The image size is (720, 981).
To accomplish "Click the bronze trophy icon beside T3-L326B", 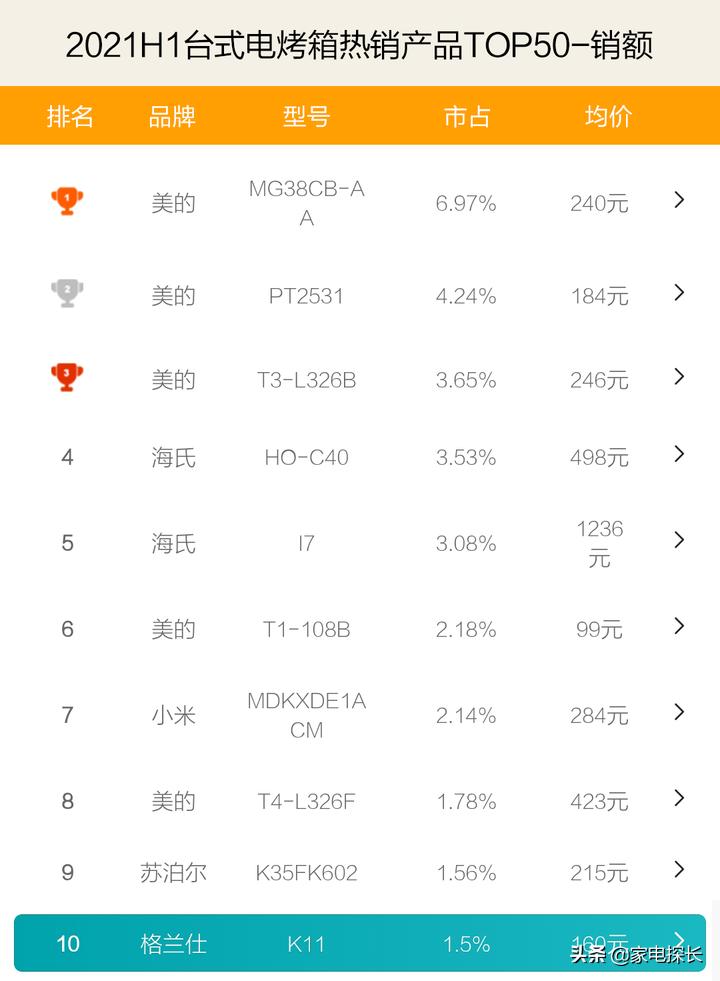I will pos(67,378).
